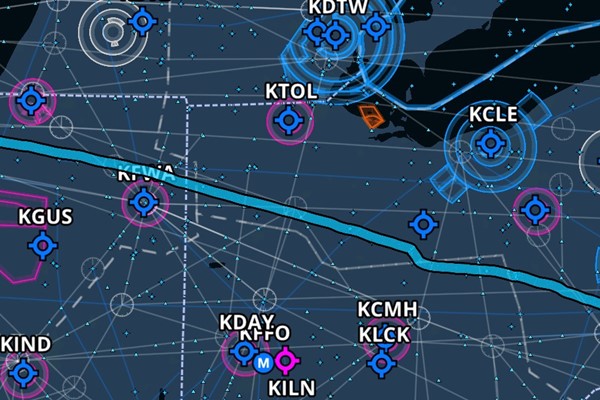Open KCLE airport on the map

point(490,144)
